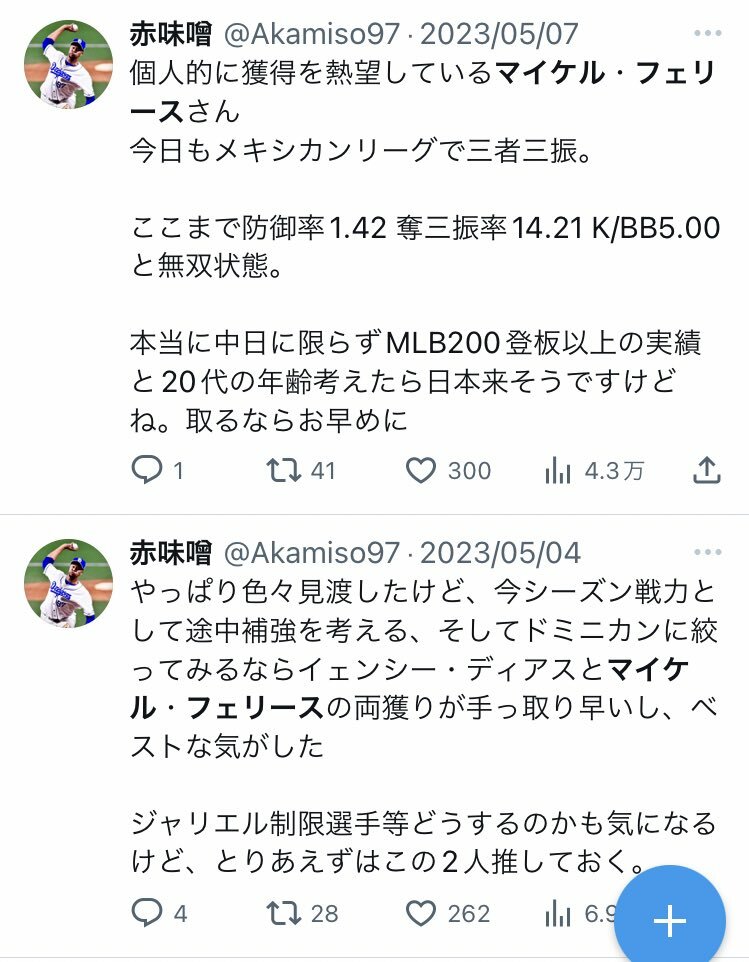
Task: Reply to the 2023/05/07 tweet
Action: (x=148, y=470)
